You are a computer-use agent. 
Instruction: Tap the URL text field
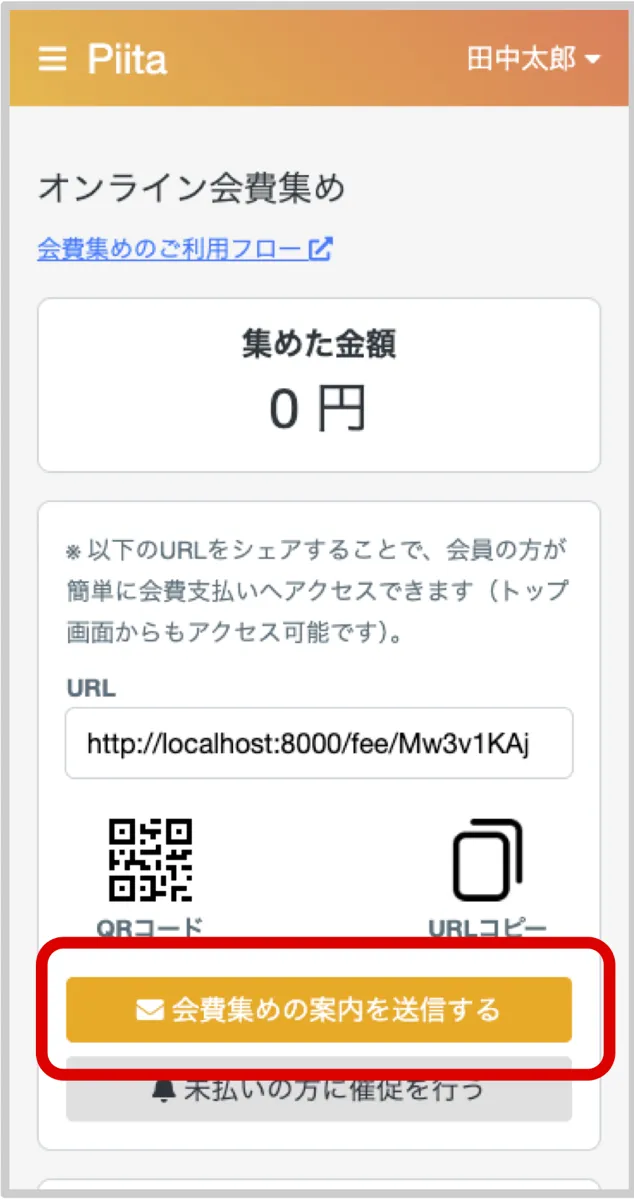(318, 743)
